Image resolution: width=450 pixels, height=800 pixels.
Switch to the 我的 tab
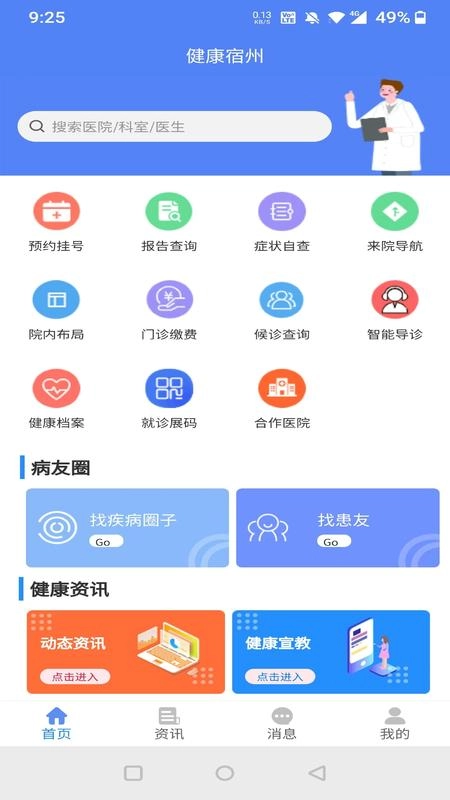click(394, 723)
